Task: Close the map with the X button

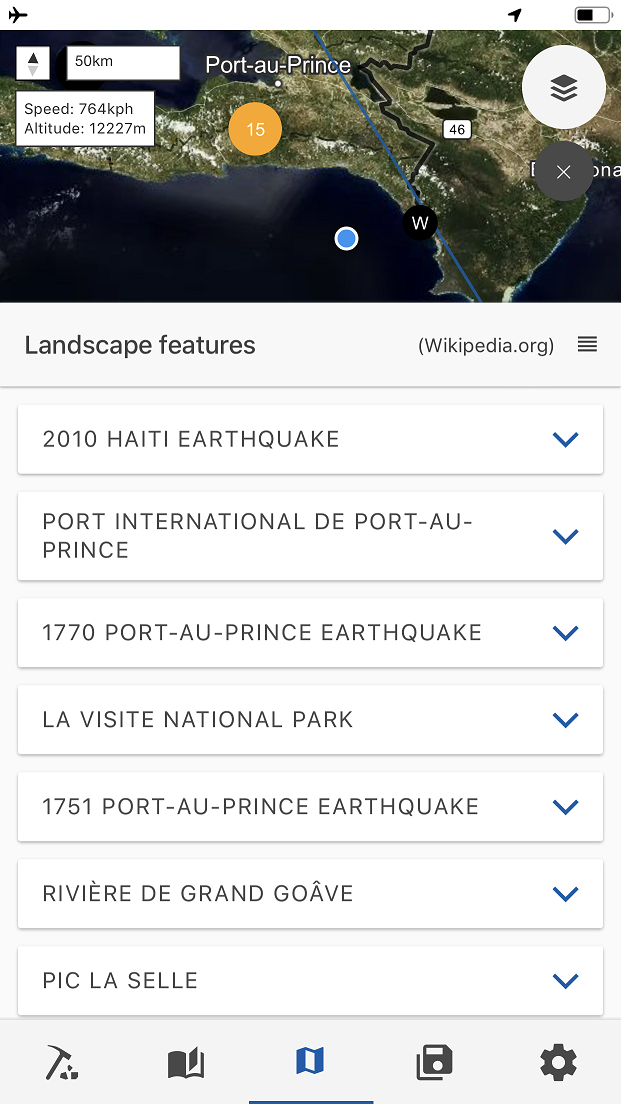Action: [563, 172]
